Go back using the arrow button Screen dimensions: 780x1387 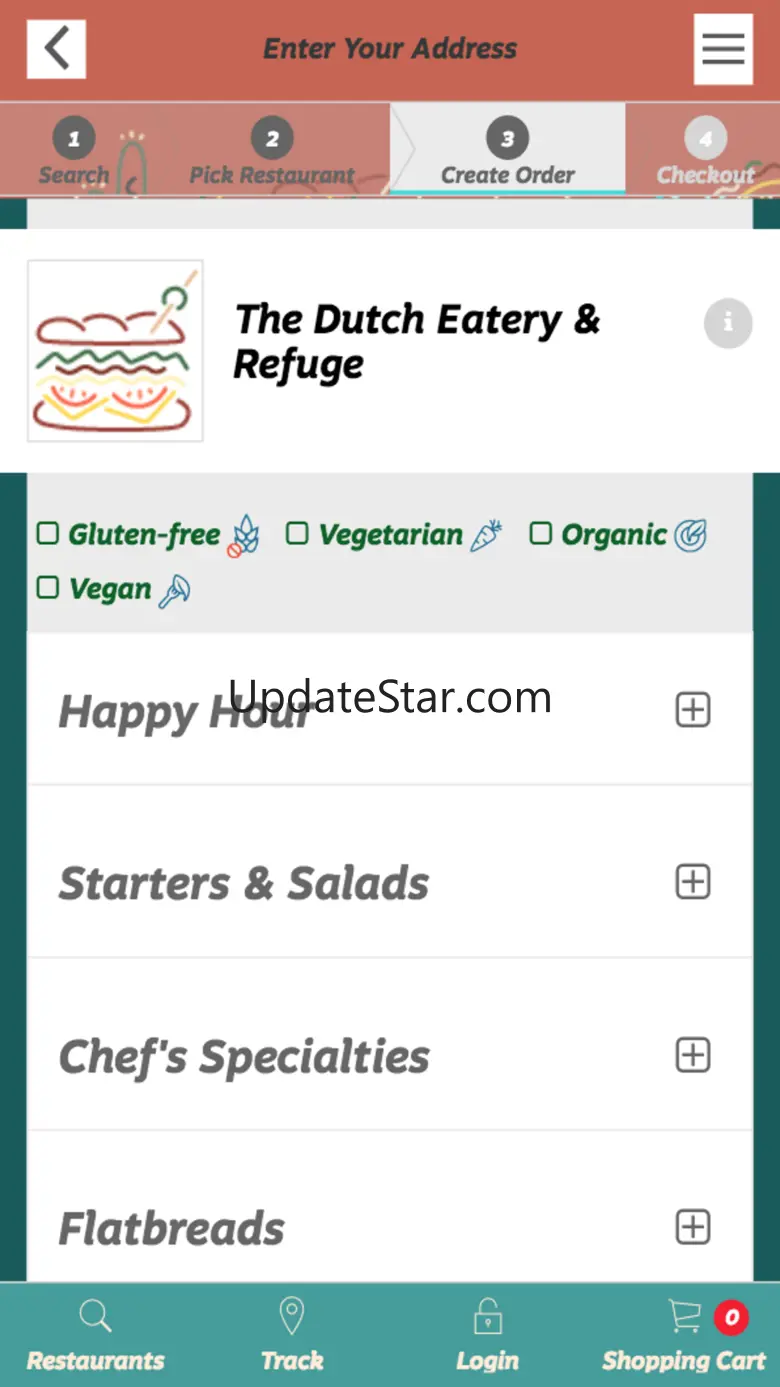[x=56, y=48]
